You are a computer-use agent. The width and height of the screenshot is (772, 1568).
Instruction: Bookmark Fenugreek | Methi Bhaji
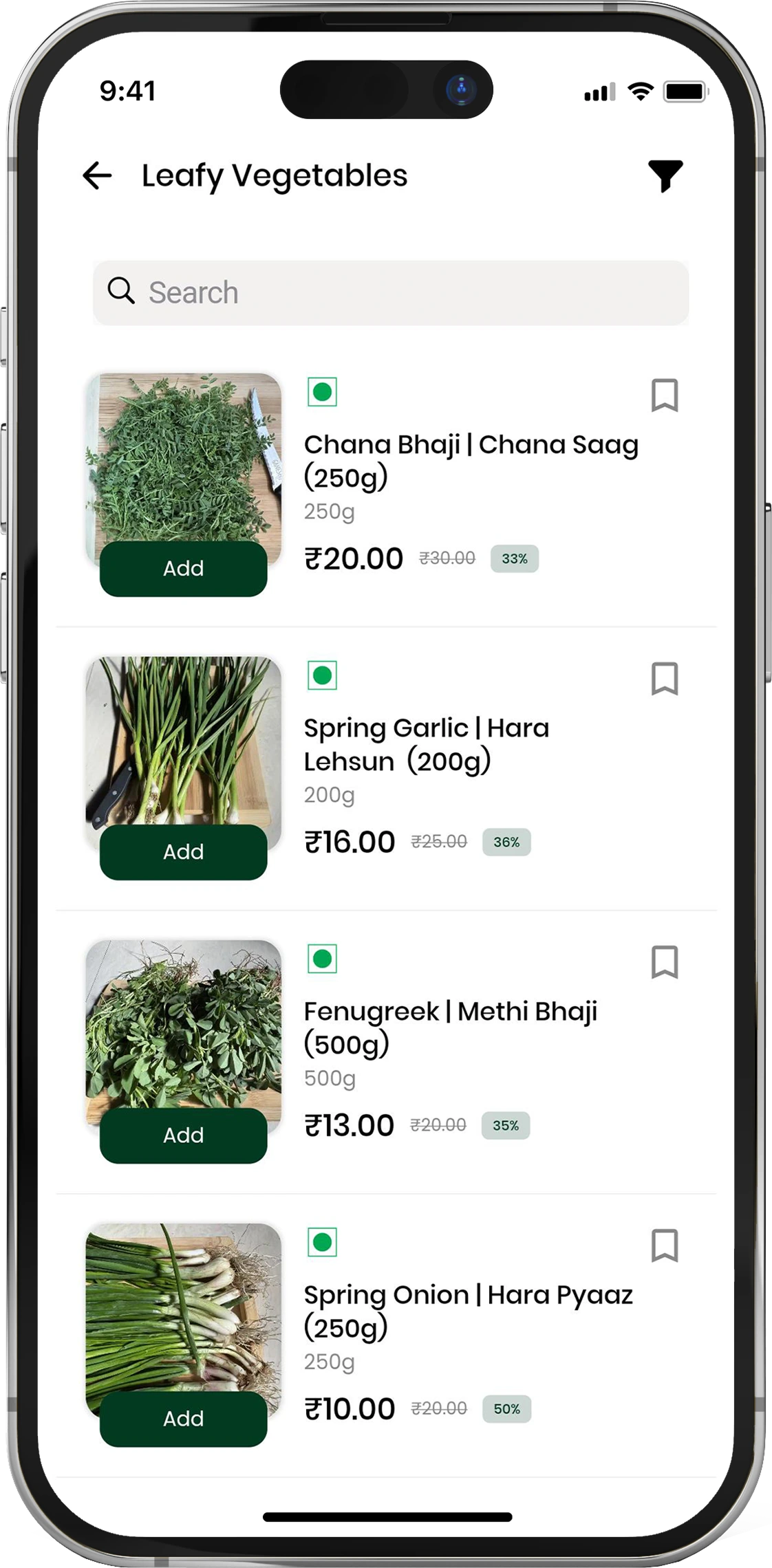pyautogui.click(x=664, y=962)
